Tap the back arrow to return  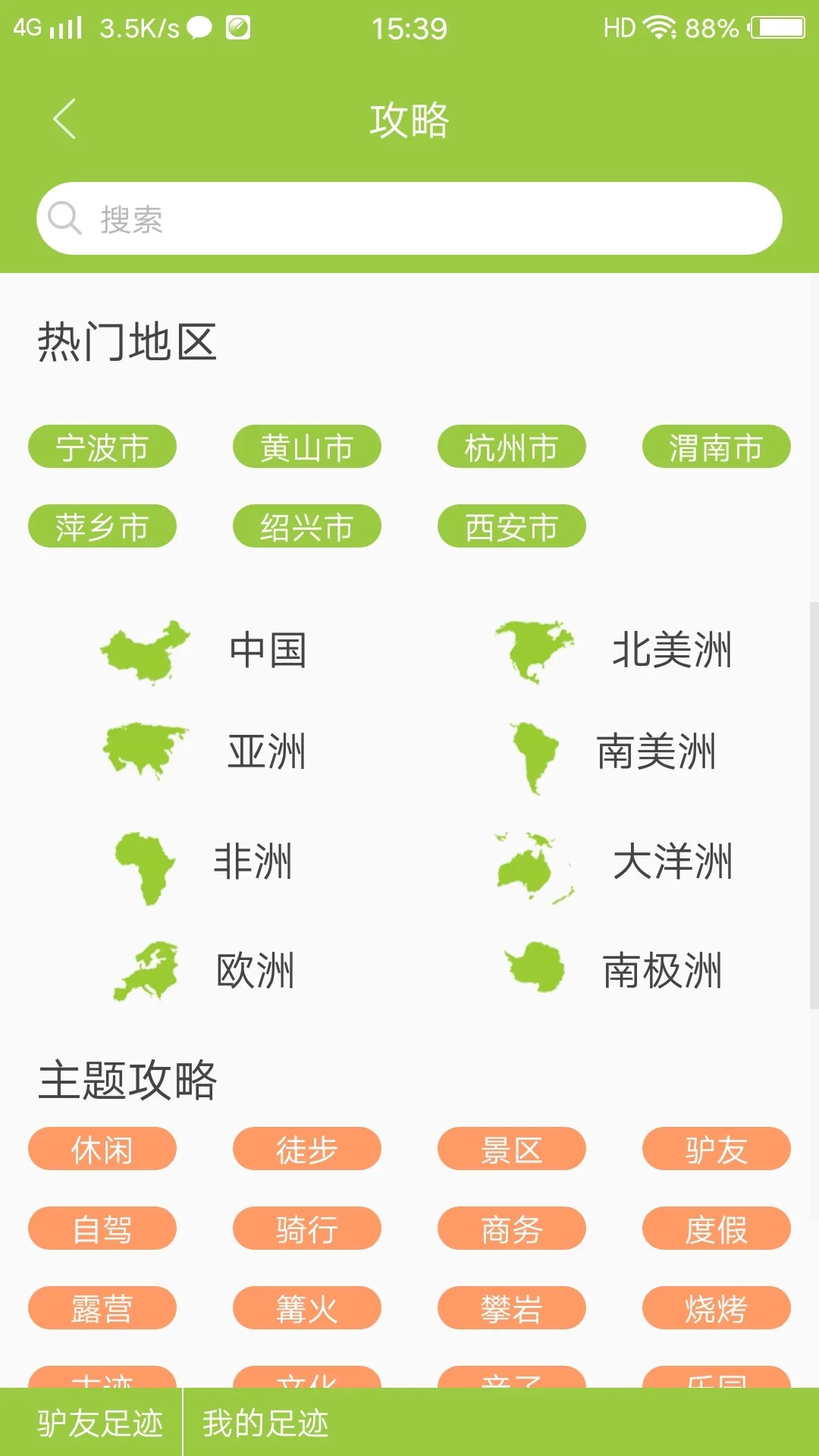[x=64, y=119]
